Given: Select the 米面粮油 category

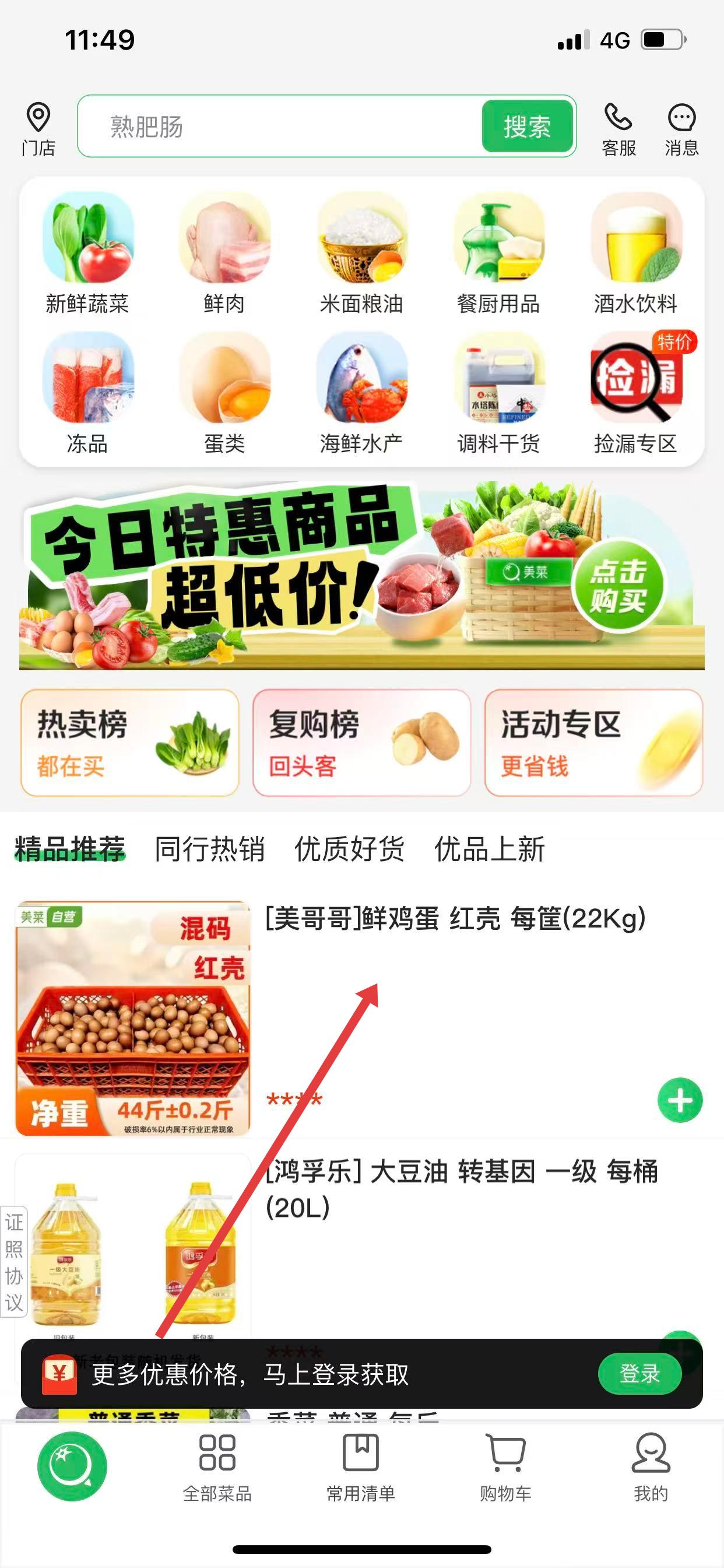Looking at the screenshot, I should tap(361, 253).
